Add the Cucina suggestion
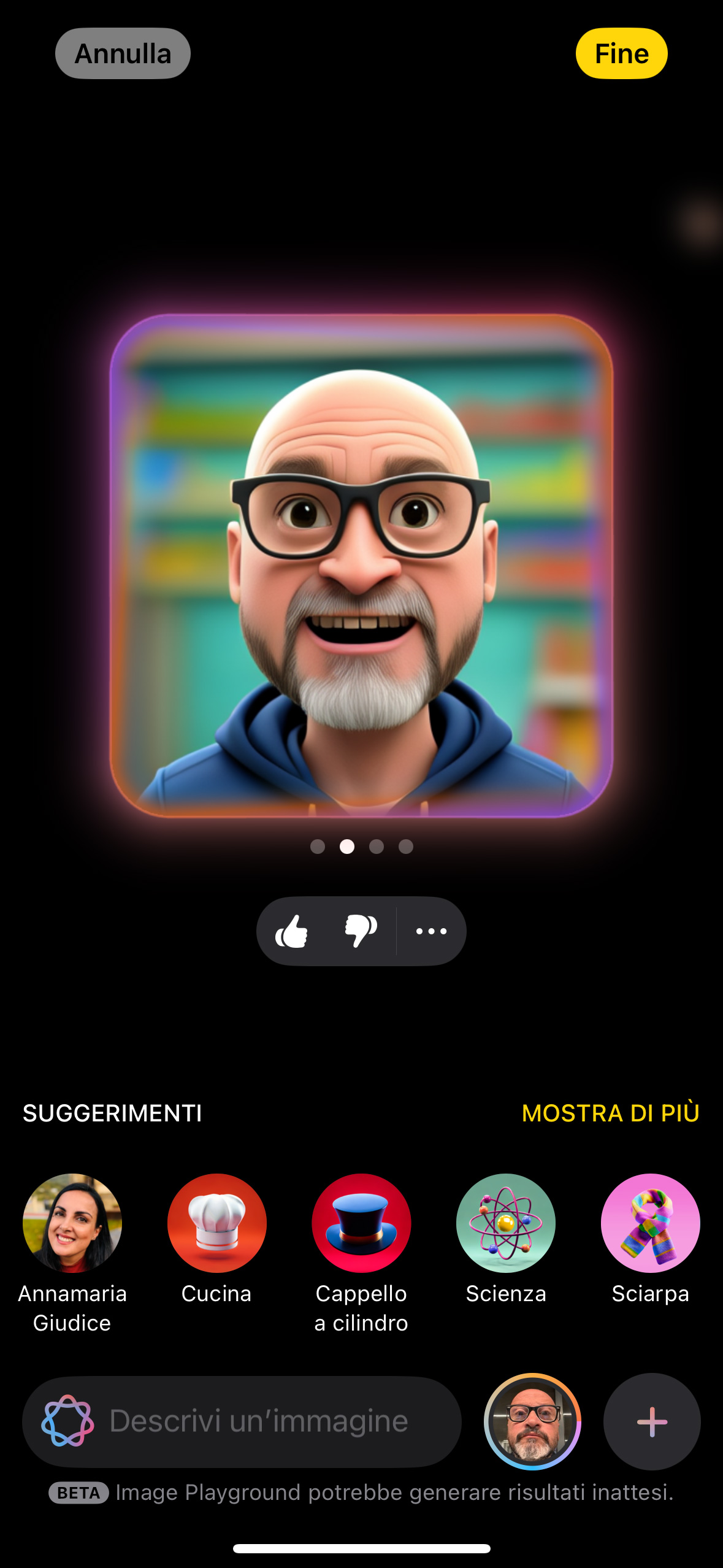Image resolution: width=723 pixels, height=1568 pixels. pos(216,1223)
